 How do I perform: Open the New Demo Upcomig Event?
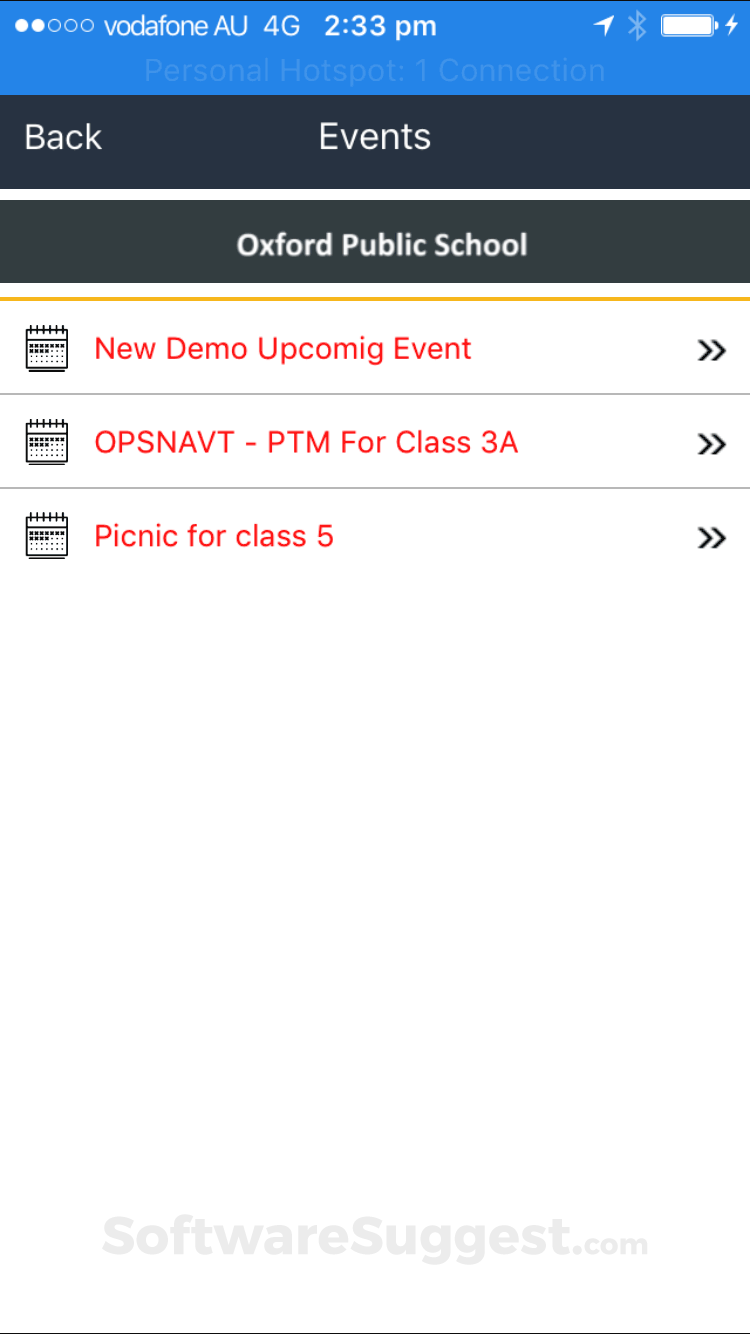[282, 348]
